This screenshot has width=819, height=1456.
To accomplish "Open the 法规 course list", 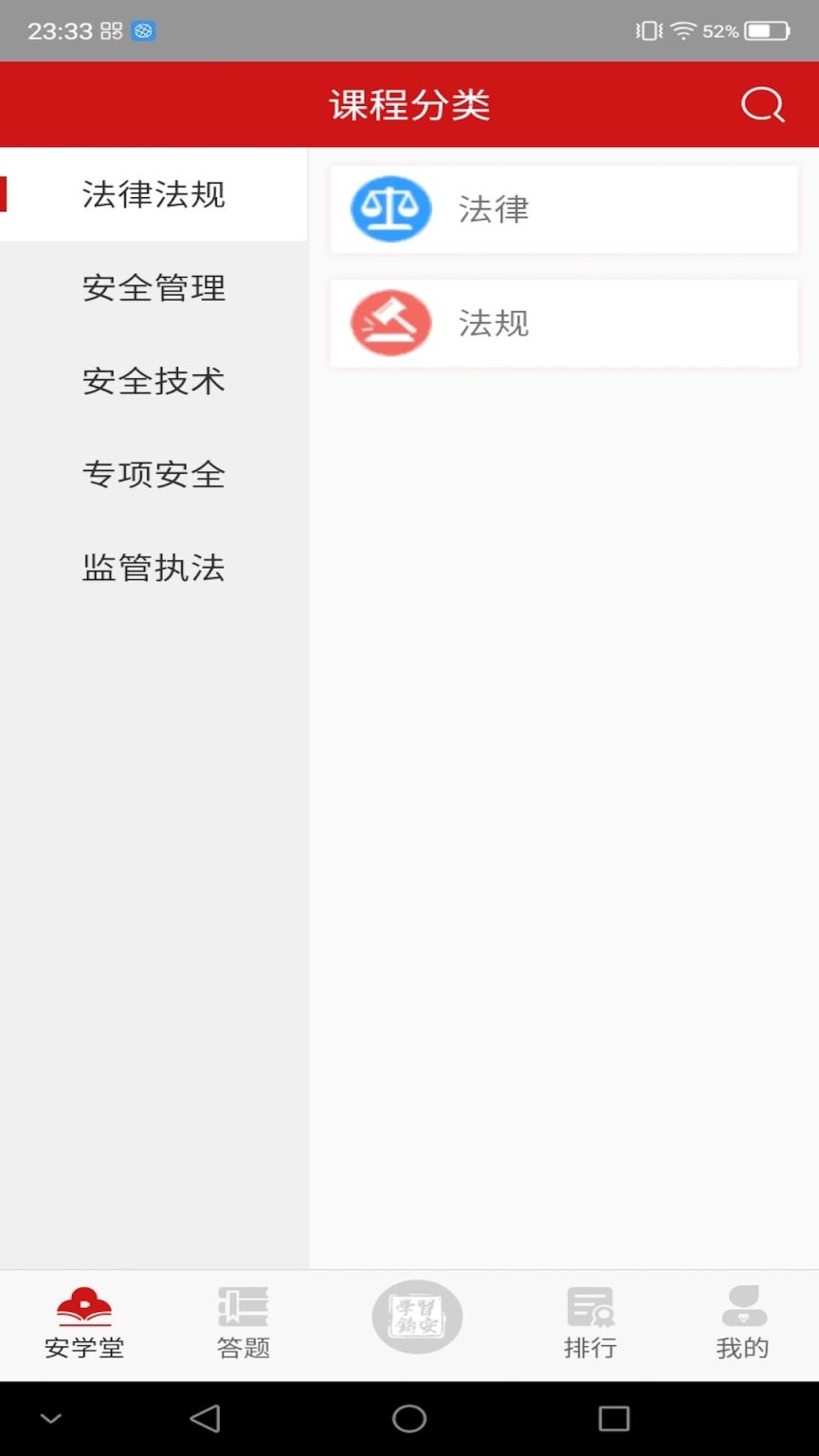I will pos(564,322).
